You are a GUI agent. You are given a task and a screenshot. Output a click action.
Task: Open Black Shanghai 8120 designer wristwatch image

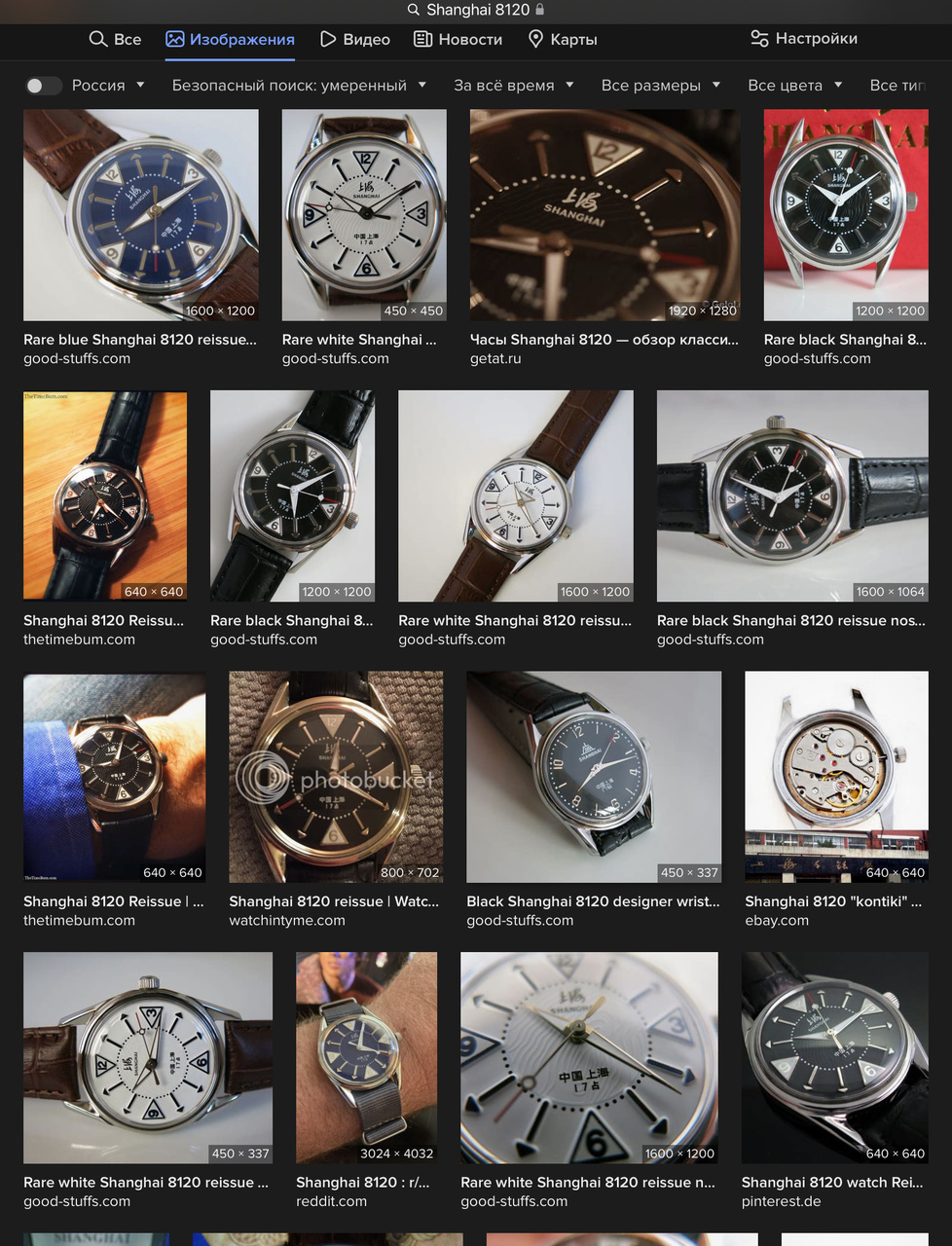tap(594, 777)
